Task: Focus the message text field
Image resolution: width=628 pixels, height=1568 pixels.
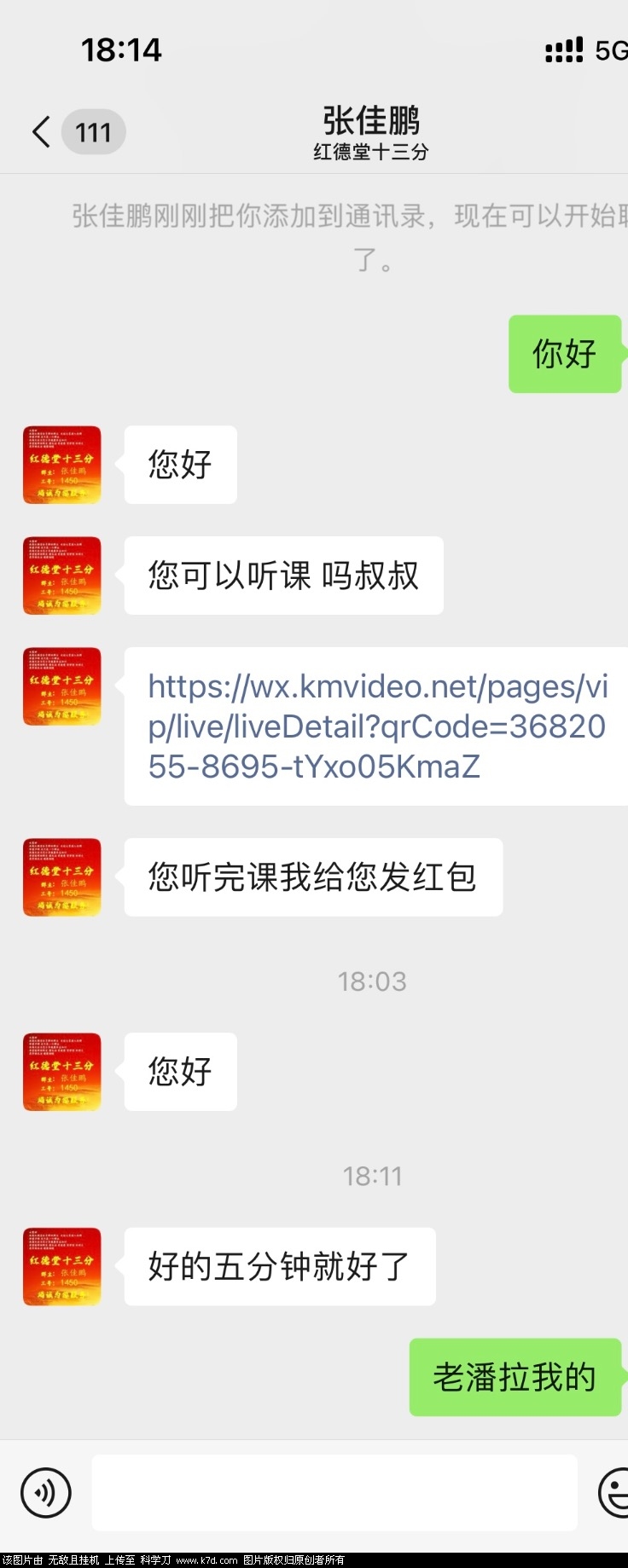Action: pyautogui.click(x=334, y=1492)
